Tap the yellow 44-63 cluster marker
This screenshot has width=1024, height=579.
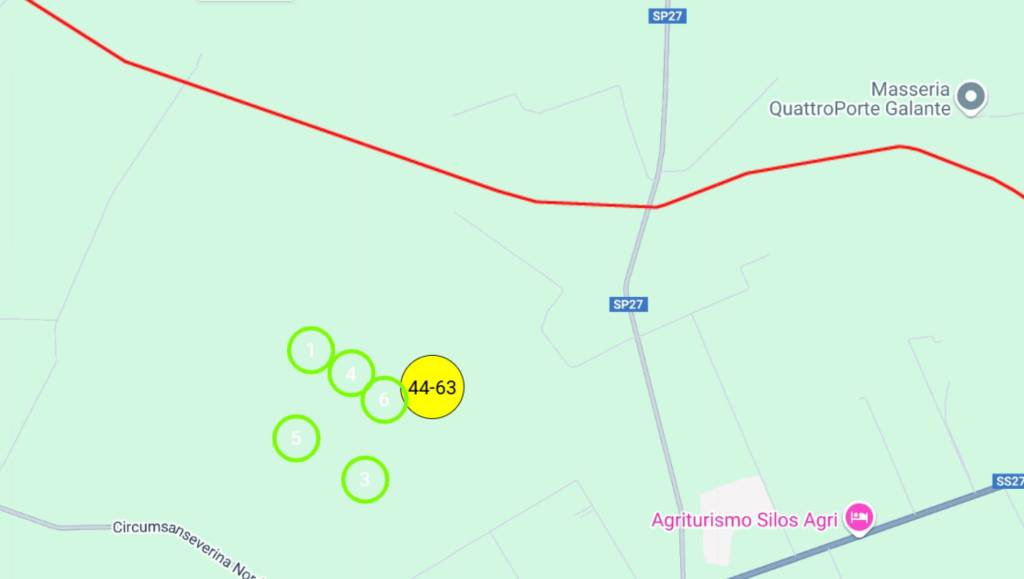[433, 387]
